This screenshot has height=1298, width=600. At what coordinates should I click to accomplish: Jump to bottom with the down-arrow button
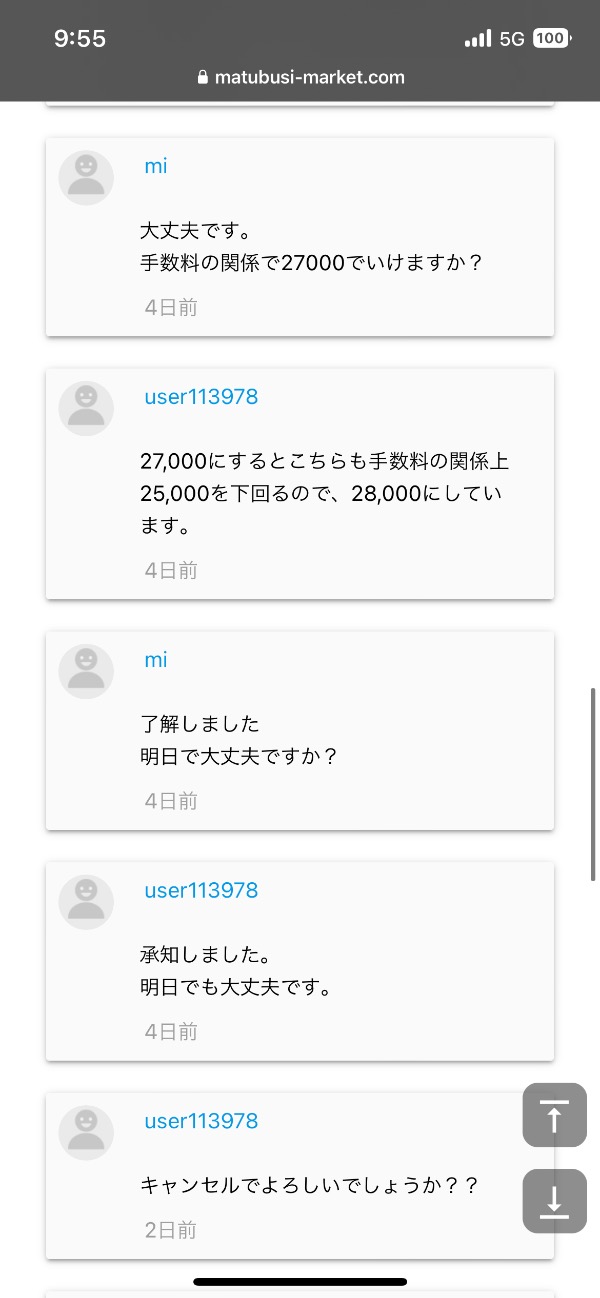pyautogui.click(x=554, y=1201)
